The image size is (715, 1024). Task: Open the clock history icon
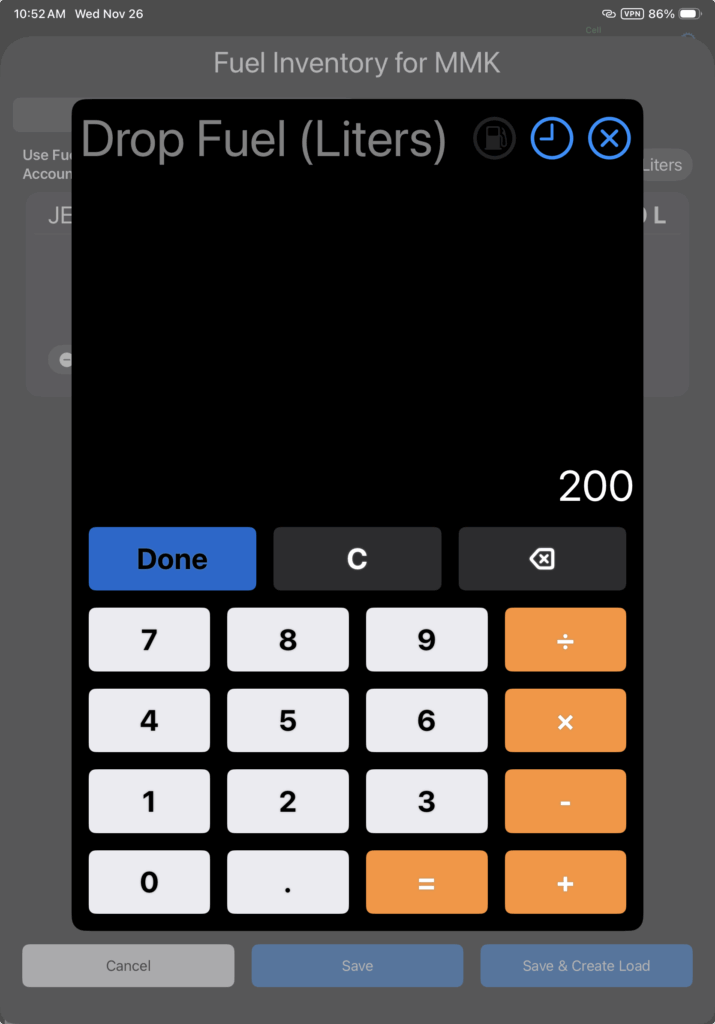coord(551,138)
